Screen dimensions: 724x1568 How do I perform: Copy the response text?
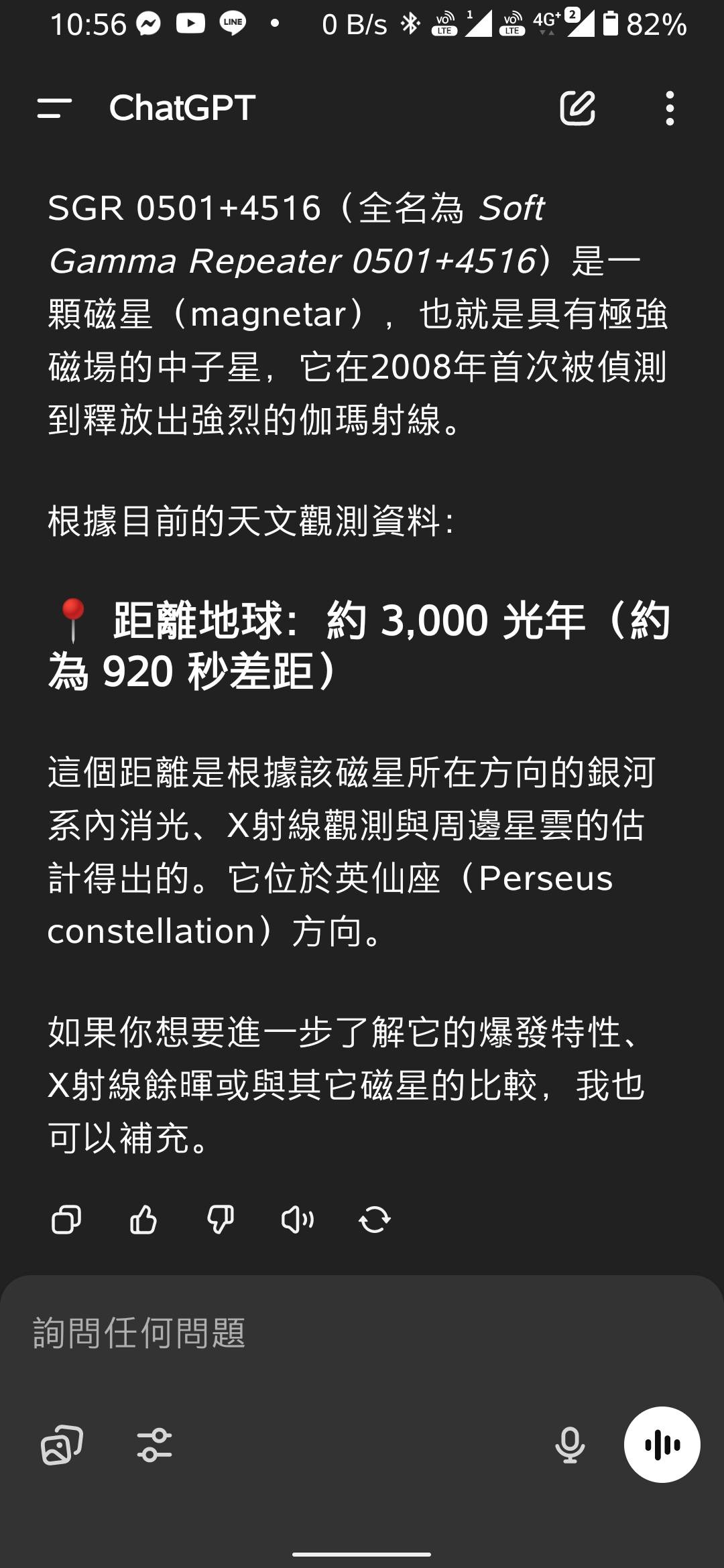click(x=66, y=1219)
